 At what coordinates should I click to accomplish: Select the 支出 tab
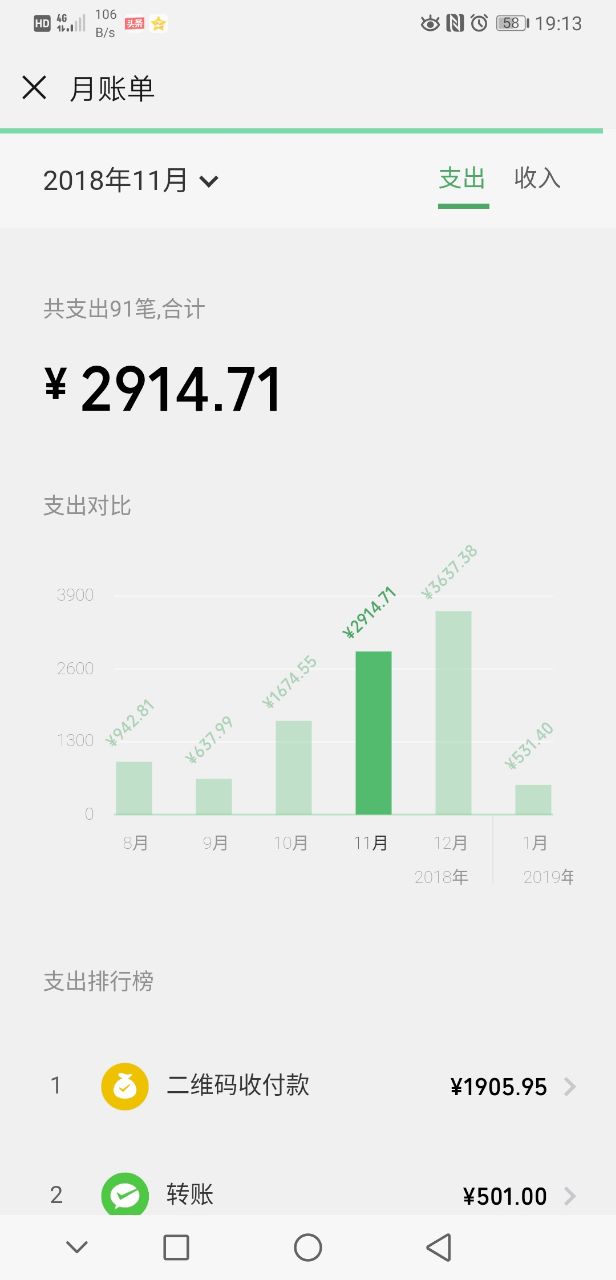tap(462, 179)
